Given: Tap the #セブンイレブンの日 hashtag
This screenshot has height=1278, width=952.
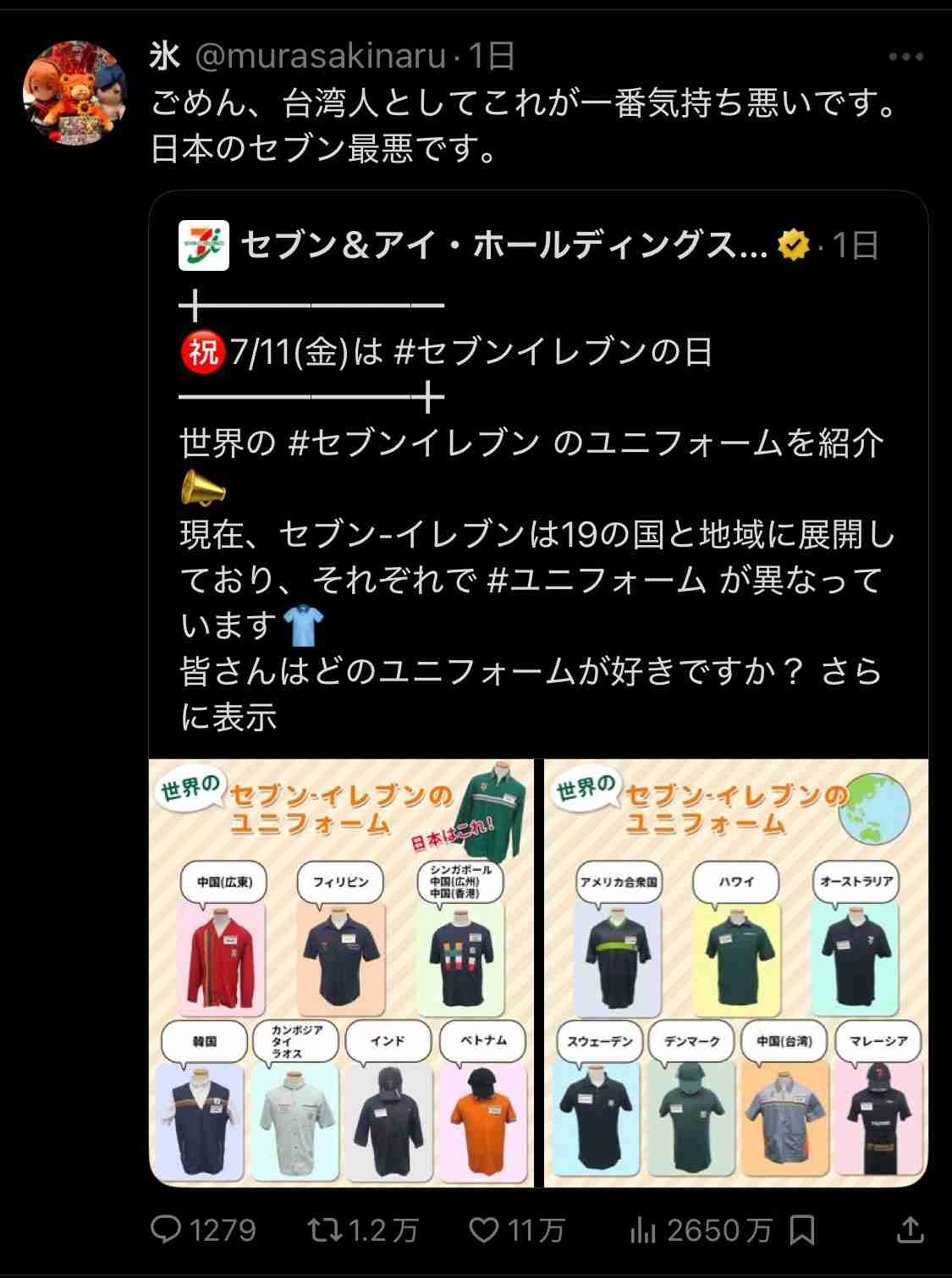Looking at the screenshot, I should 553,352.
